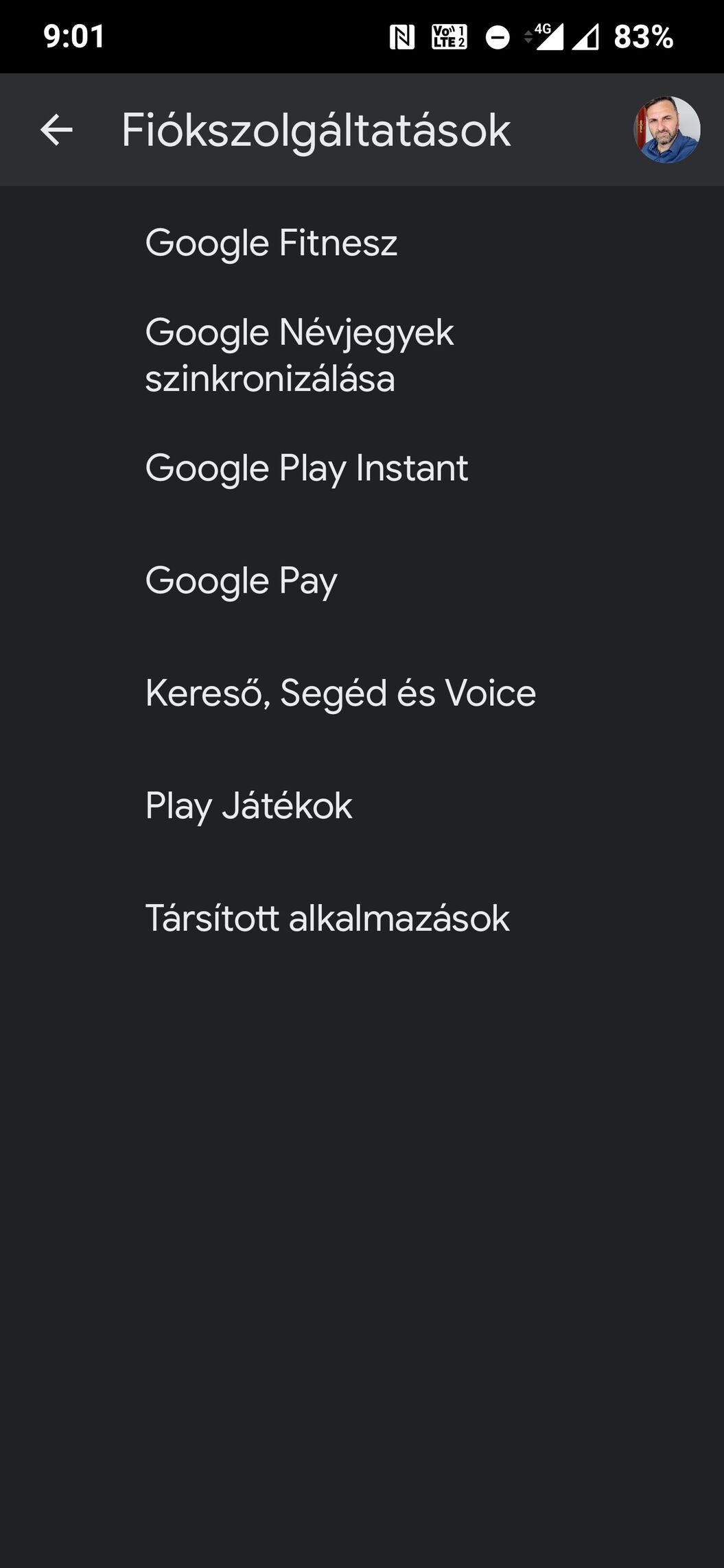The width and height of the screenshot is (724, 1568).
Task: Select Google Play Instant
Action: click(x=362, y=468)
